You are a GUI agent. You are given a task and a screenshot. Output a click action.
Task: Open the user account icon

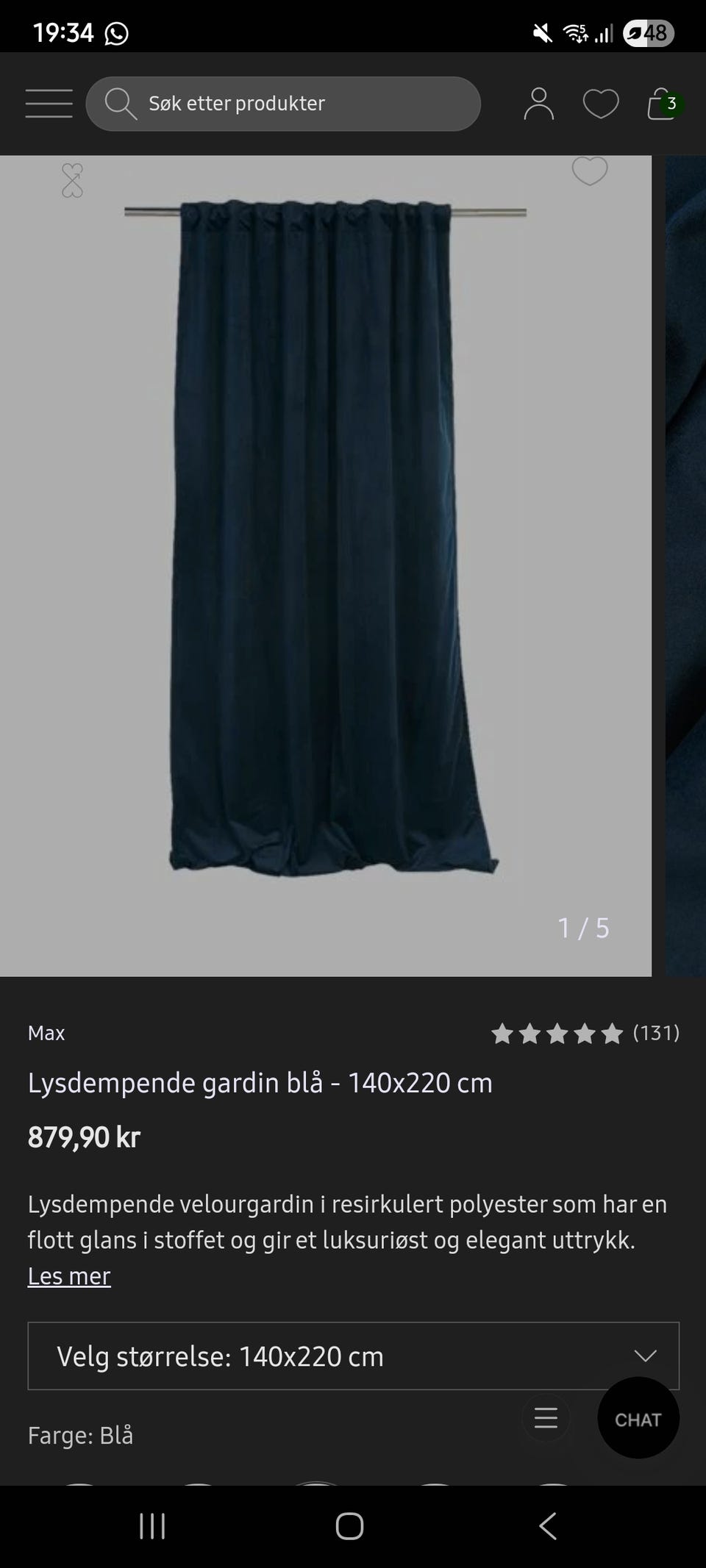pos(539,104)
